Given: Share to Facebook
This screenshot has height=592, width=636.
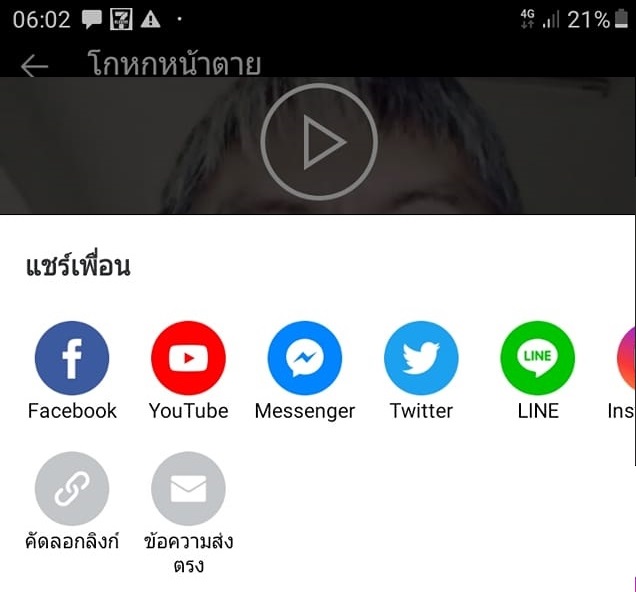Looking at the screenshot, I should click(x=72, y=358).
